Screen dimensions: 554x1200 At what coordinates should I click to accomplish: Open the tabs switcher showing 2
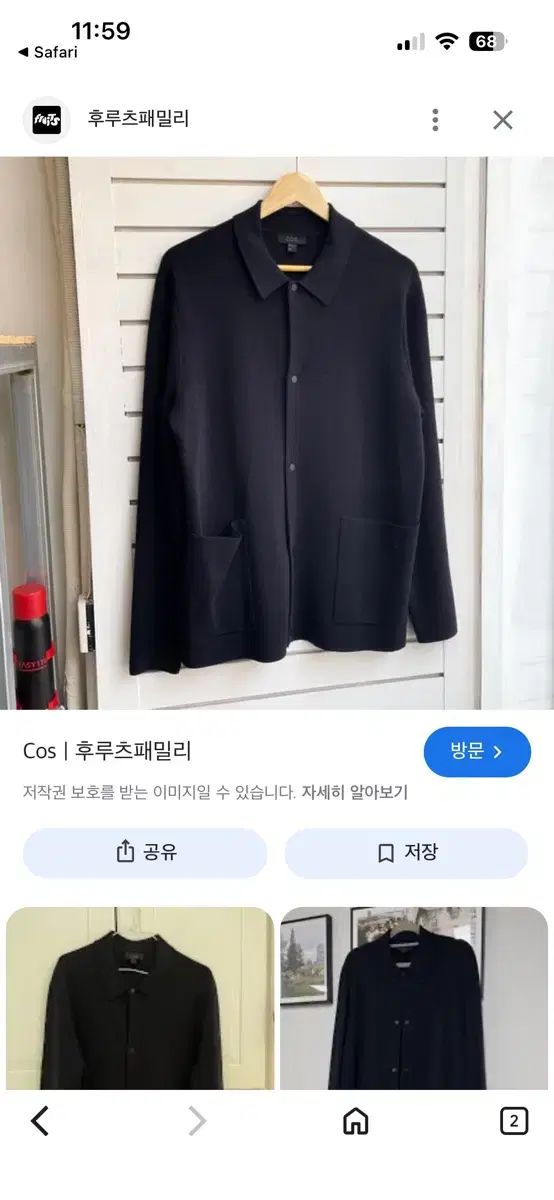coord(513,1122)
